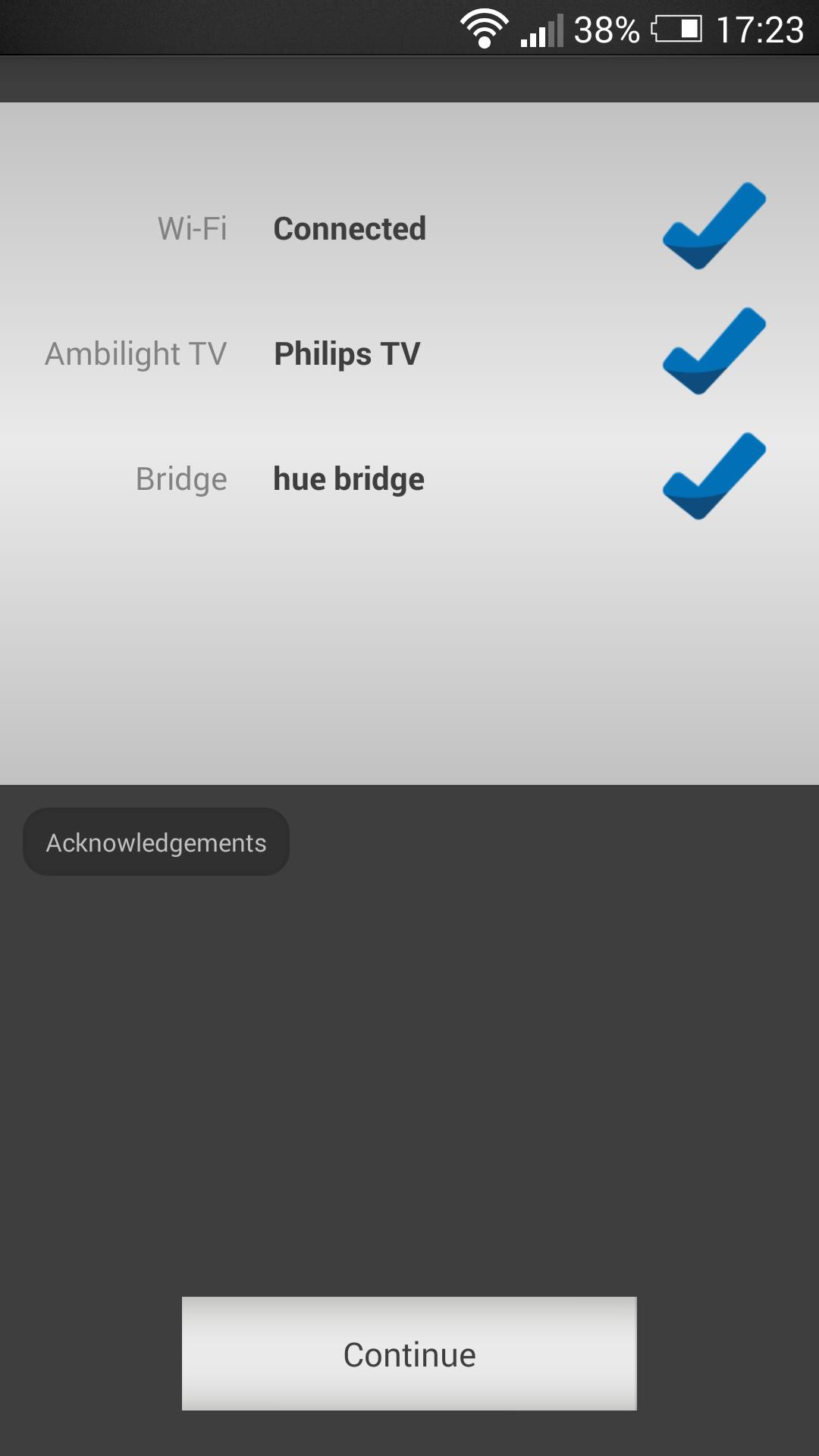Click the clock showing 17:23
The width and height of the screenshot is (819, 1456).
coord(759,30)
